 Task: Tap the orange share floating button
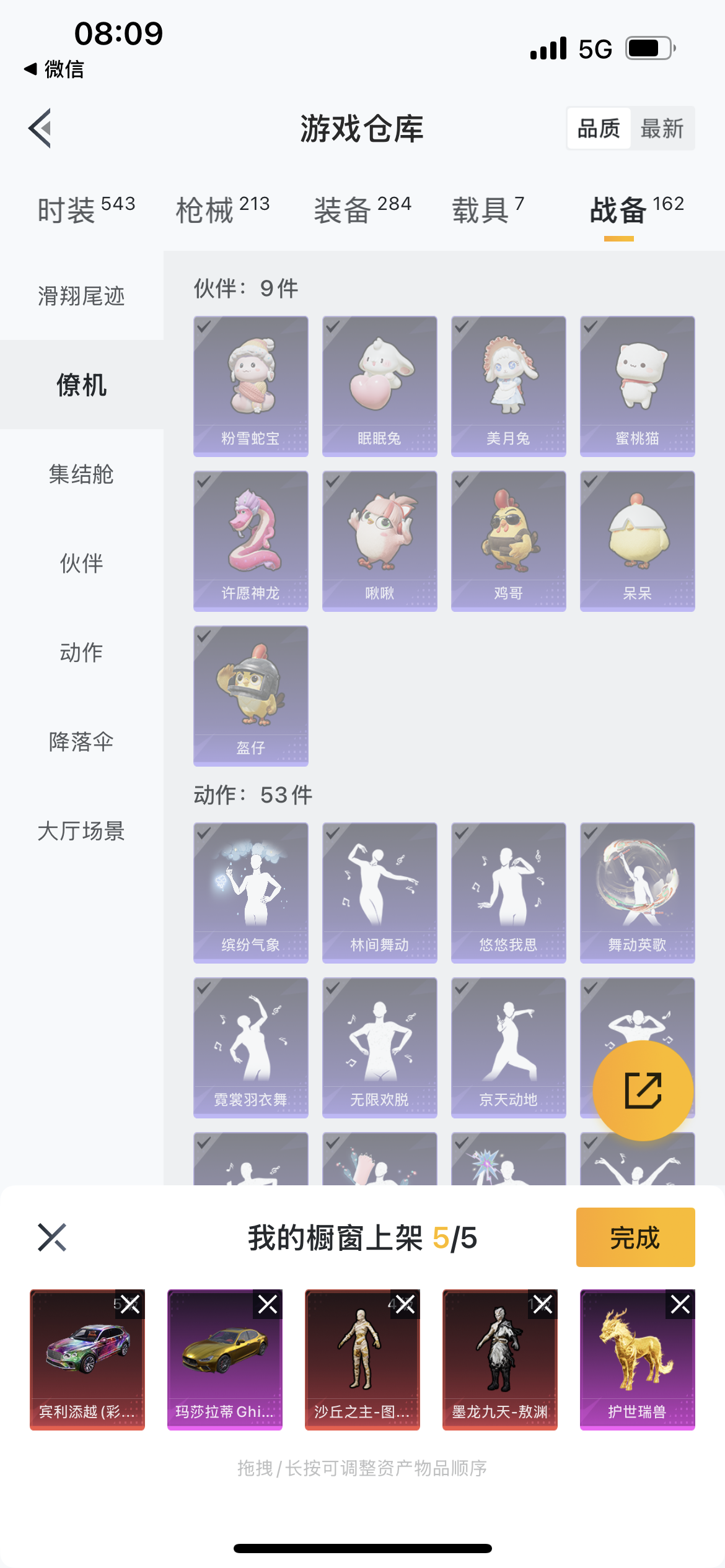click(x=643, y=1091)
